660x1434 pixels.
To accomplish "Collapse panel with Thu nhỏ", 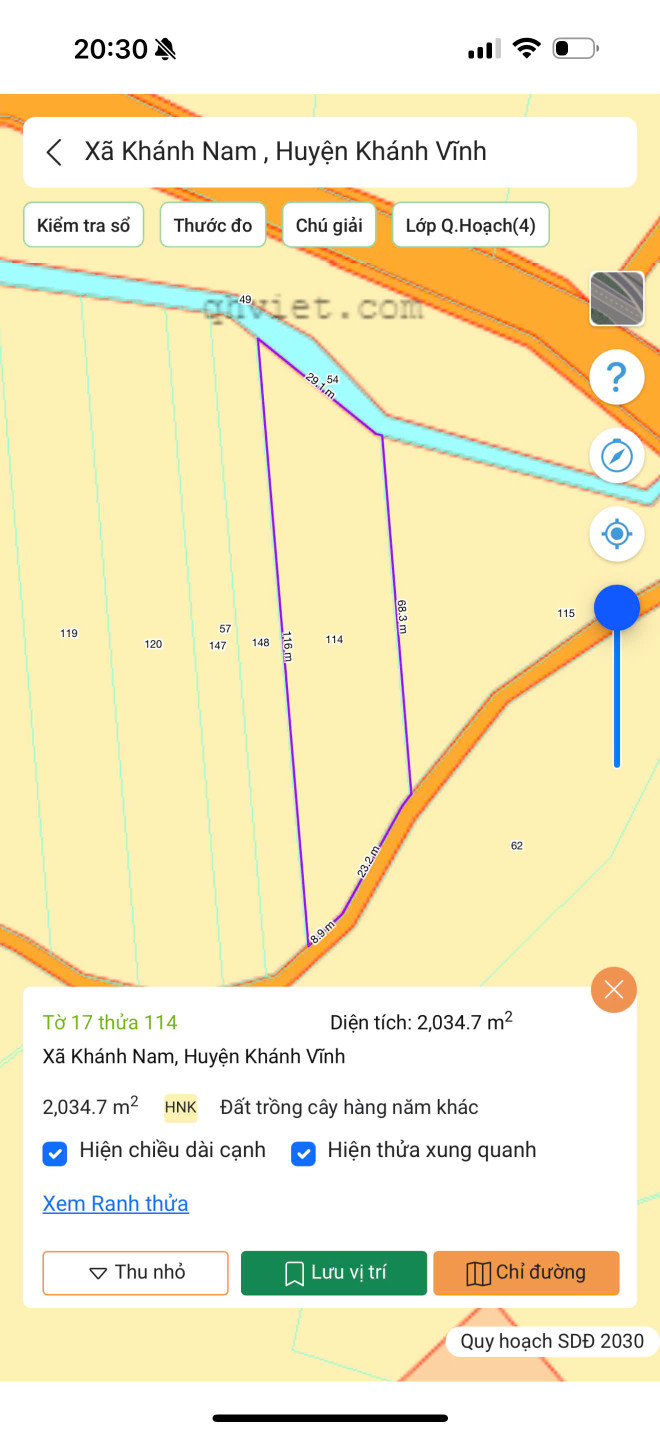I will click(135, 1273).
